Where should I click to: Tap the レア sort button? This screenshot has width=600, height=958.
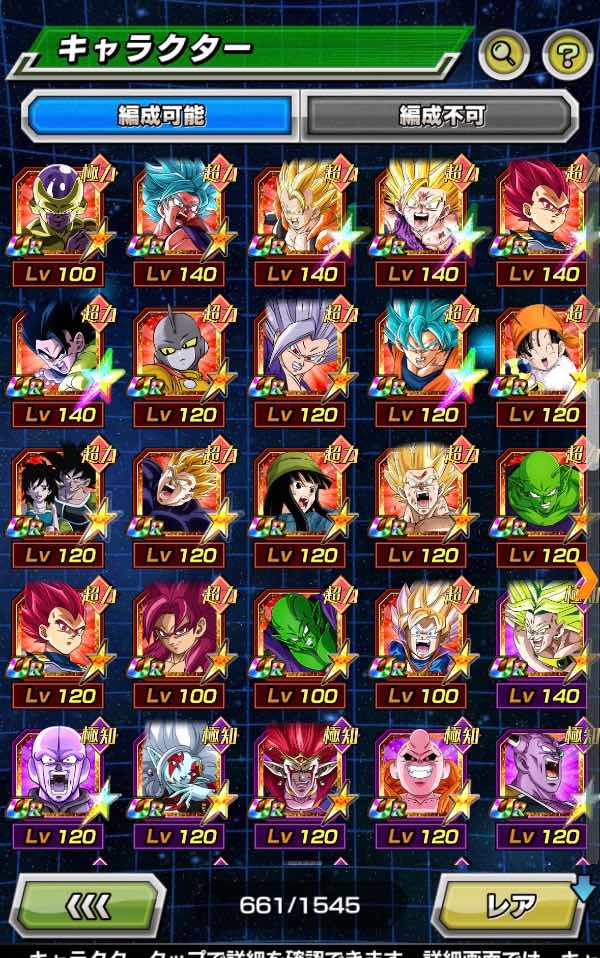tap(510, 905)
